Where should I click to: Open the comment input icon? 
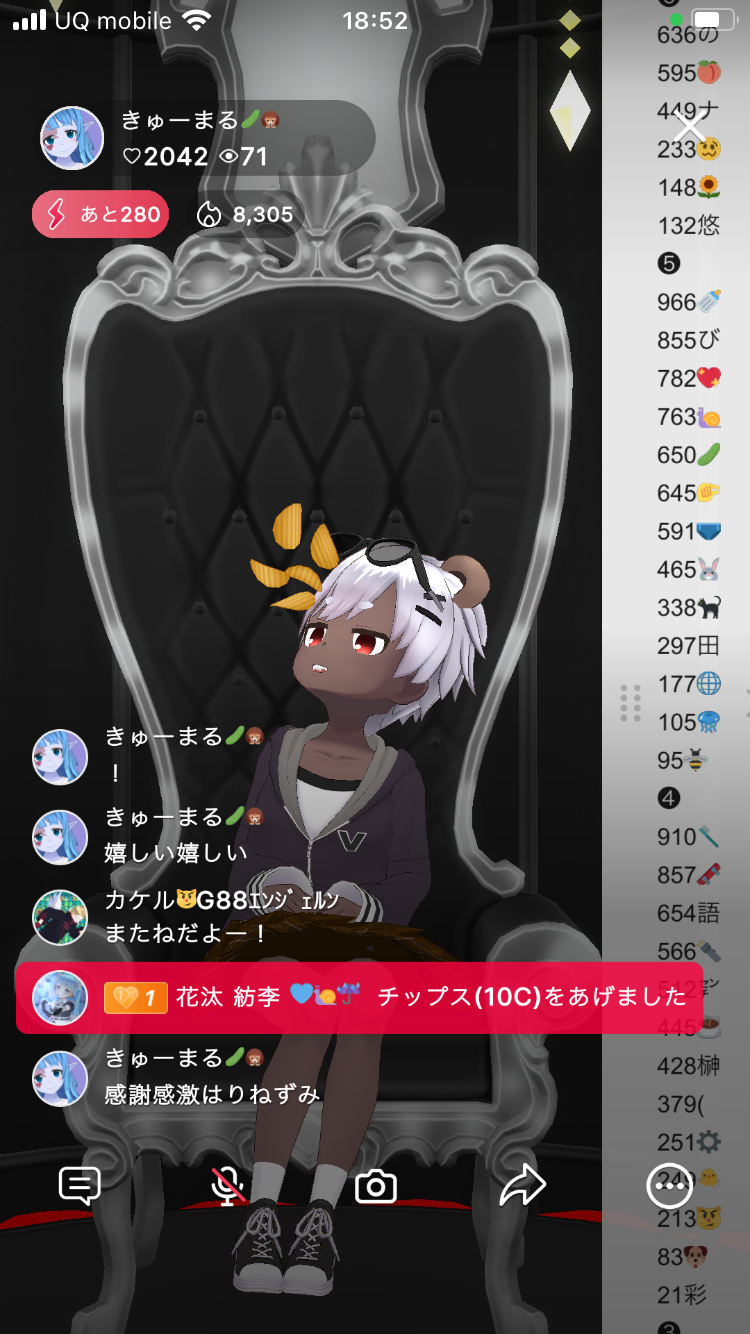(80, 1186)
